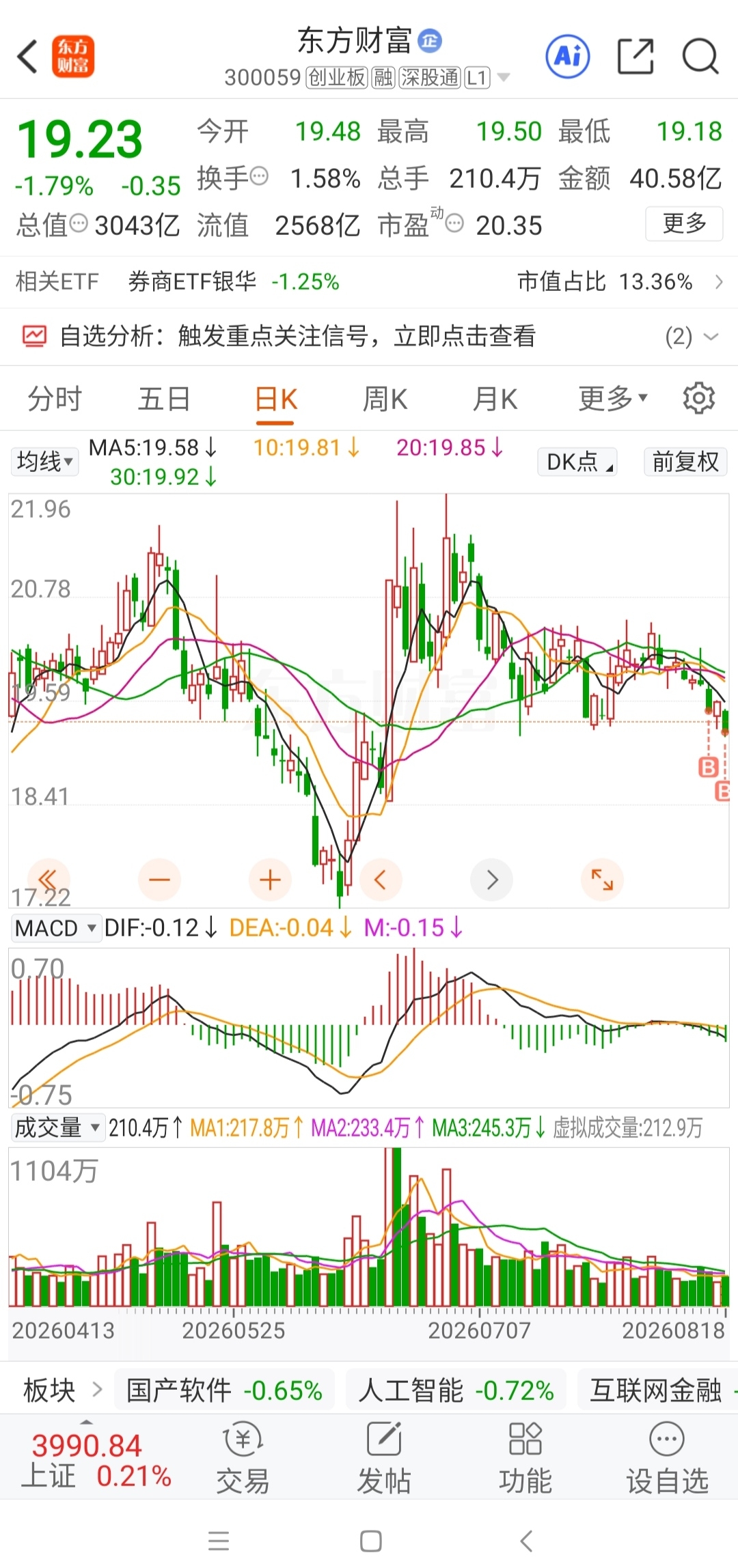Open the search magnifier
Viewport: 738px width, 1568px height.
coord(700,56)
